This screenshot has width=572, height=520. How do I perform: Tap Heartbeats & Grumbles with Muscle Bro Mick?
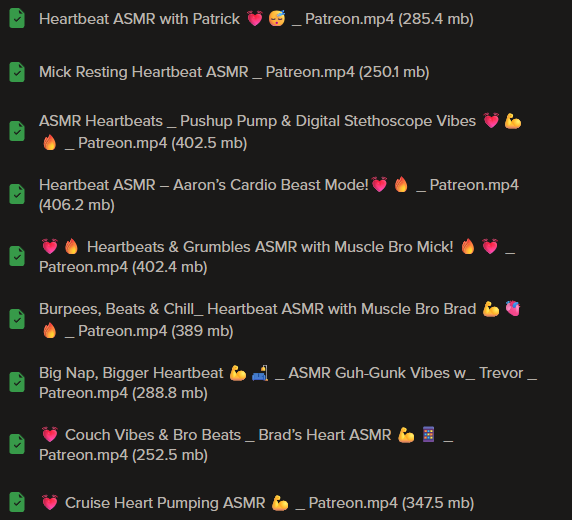(277, 257)
